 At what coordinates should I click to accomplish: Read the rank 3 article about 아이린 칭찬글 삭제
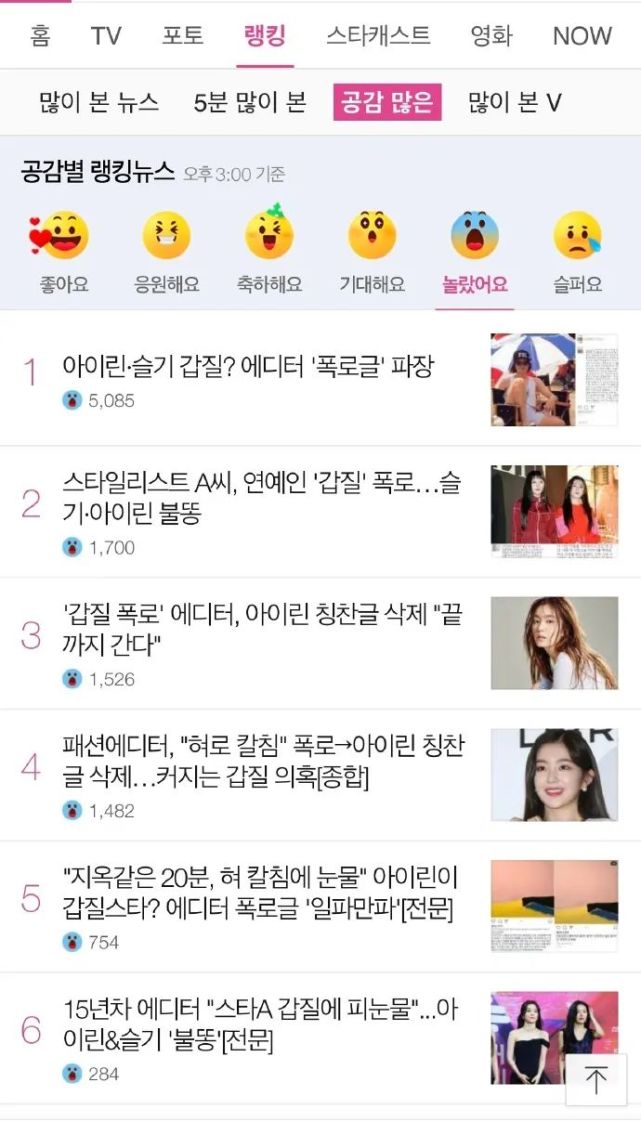pyautogui.click(x=262, y=630)
